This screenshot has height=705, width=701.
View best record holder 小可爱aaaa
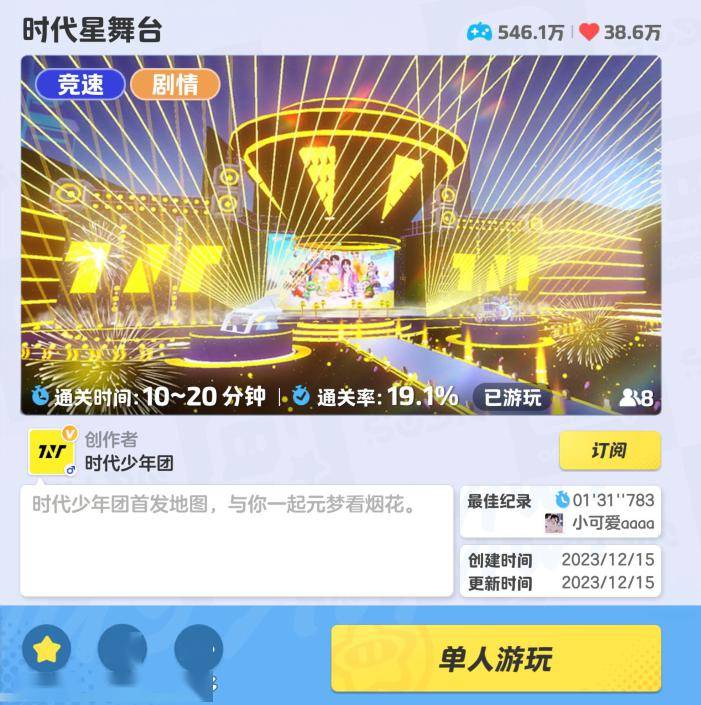pyautogui.click(x=612, y=522)
